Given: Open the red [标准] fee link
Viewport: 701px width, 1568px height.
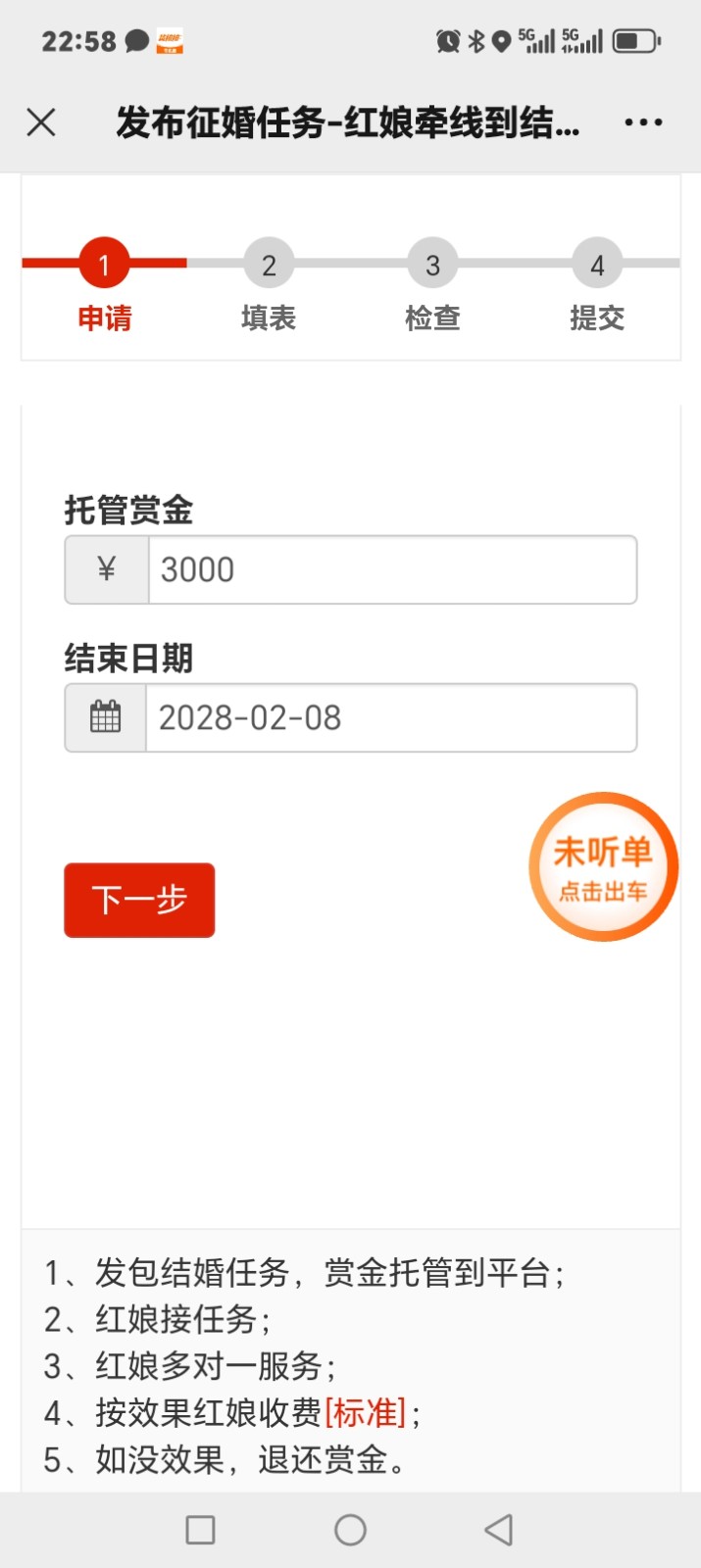Looking at the screenshot, I should 365,1413.
